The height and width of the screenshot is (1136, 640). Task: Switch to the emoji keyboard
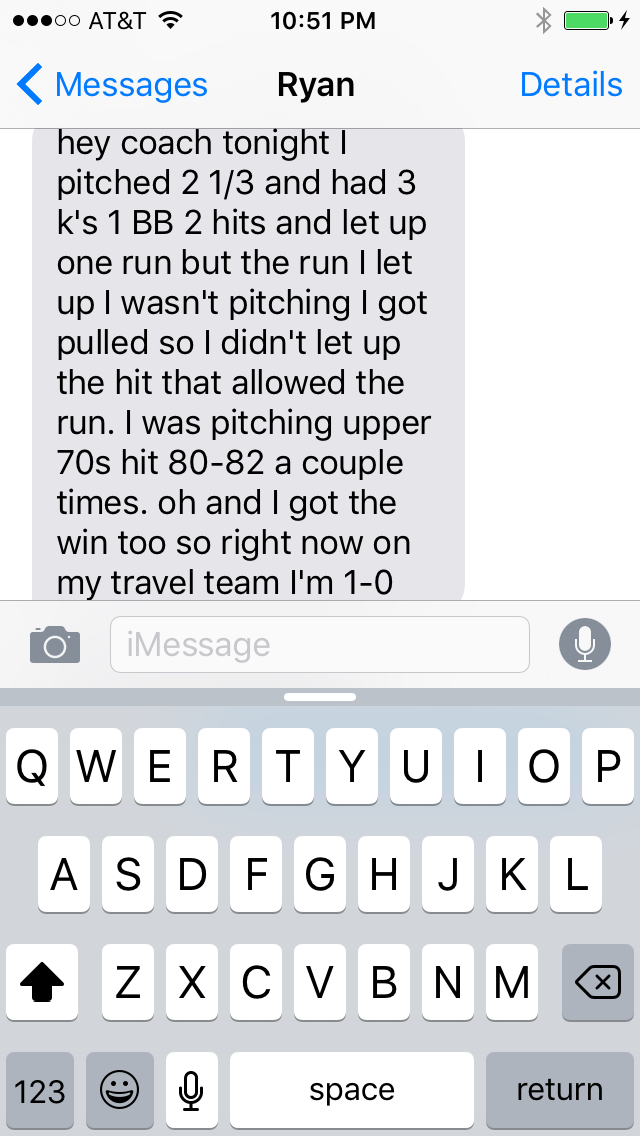[120, 1090]
